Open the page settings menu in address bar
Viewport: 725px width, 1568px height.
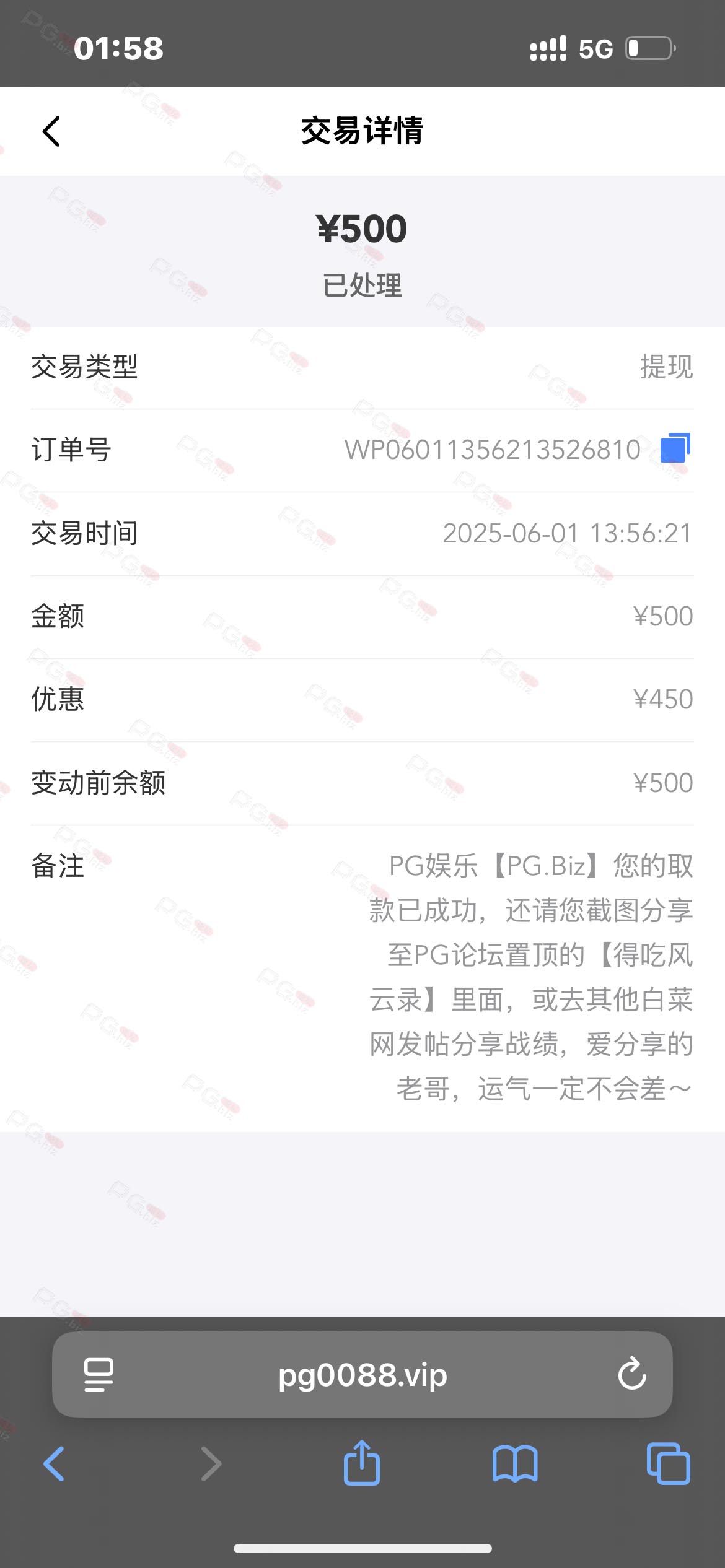(99, 1375)
